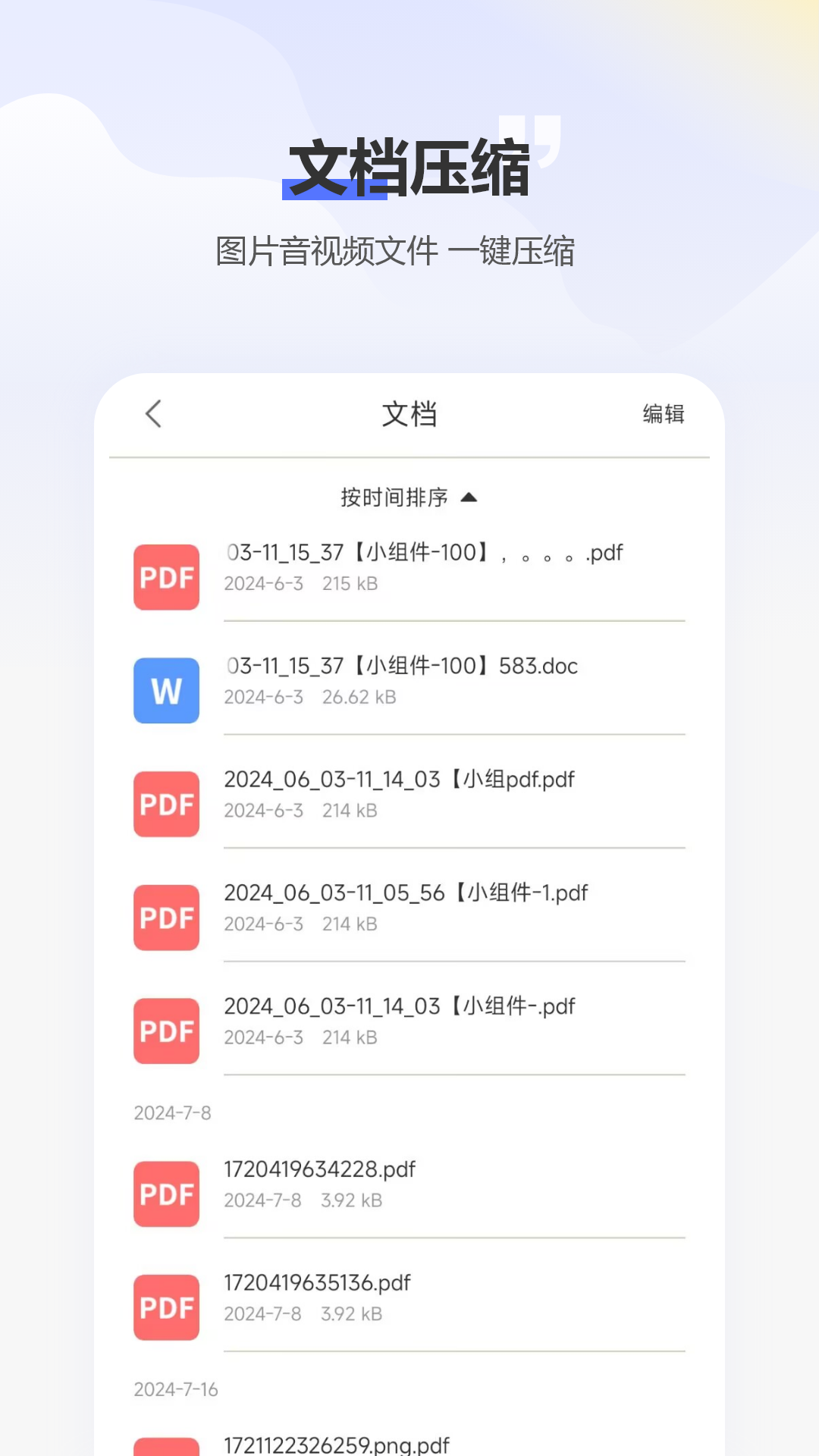This screenshot has width=819, height=1456.
Task: Select the Word document icon for 583.doc
Action: 166,691
